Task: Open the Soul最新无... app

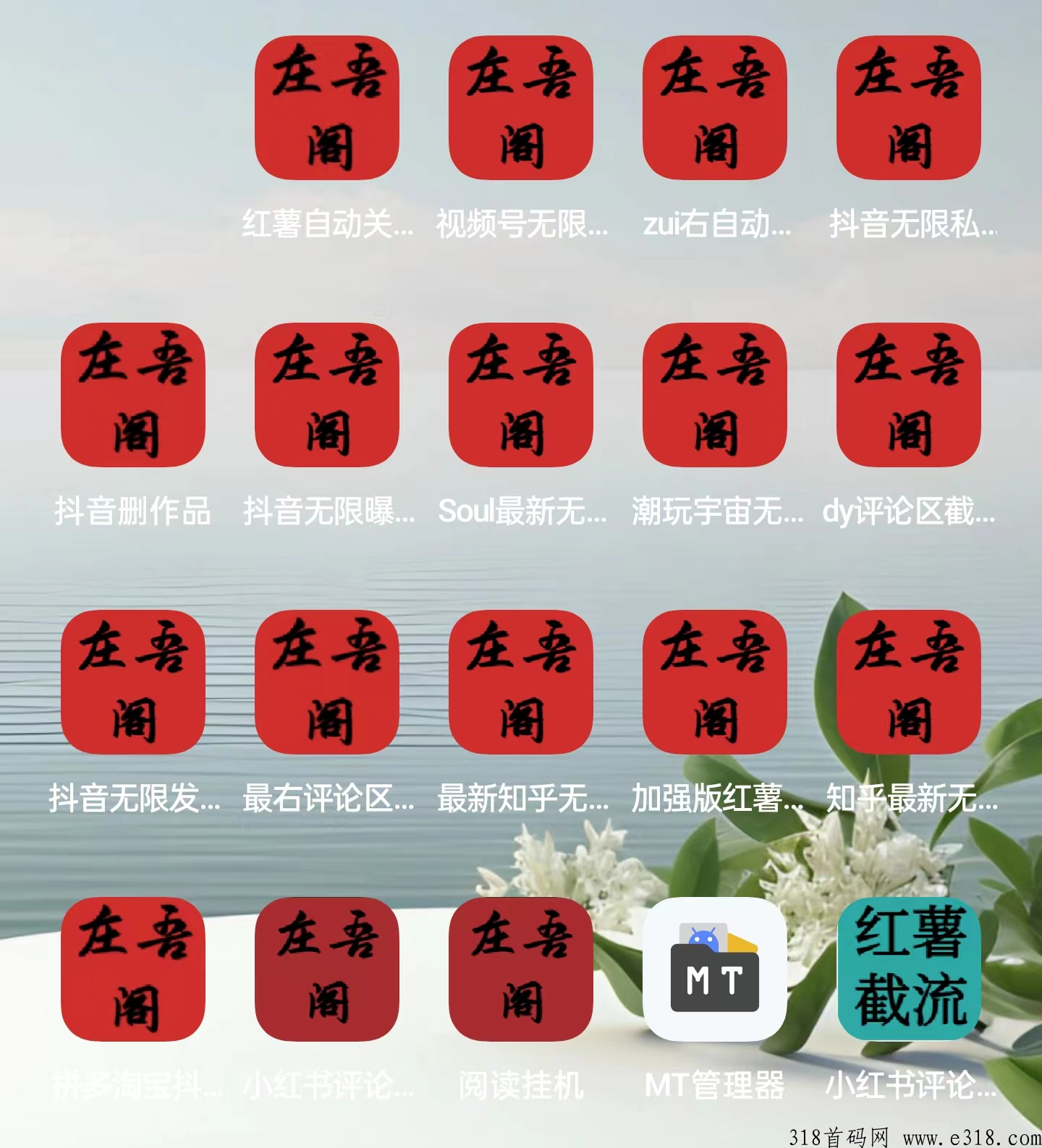Action: (x=521, y=395)
